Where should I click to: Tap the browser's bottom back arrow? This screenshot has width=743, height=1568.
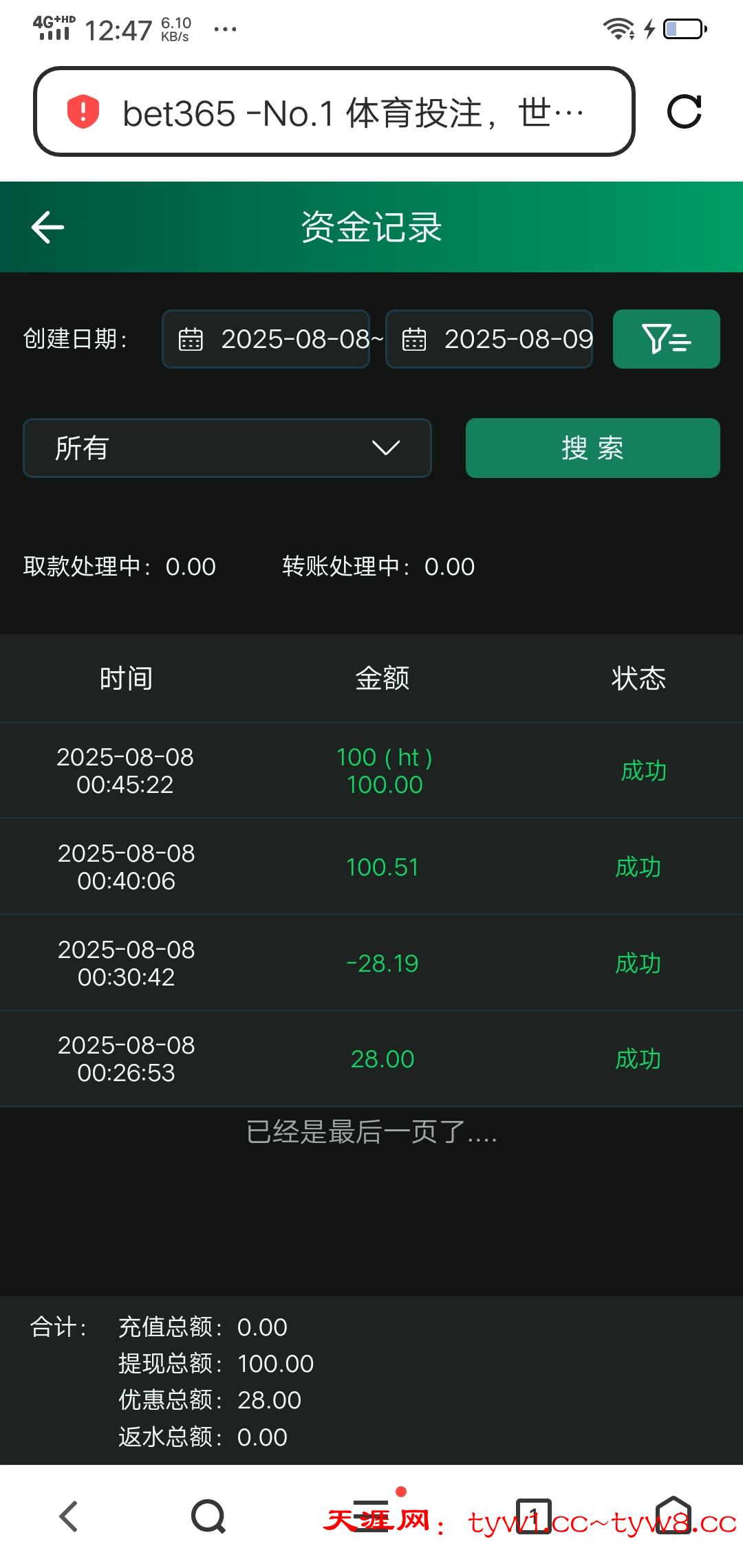[69, 1516]
